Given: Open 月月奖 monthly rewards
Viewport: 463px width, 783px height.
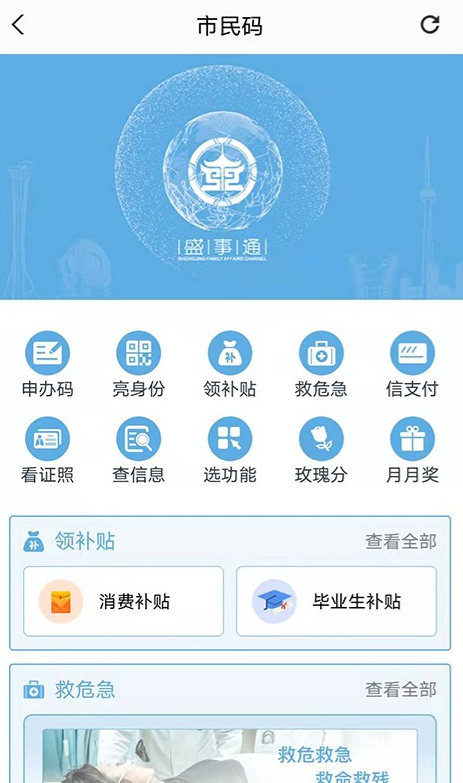Looking at the screenshot, I should coord(412,450).
